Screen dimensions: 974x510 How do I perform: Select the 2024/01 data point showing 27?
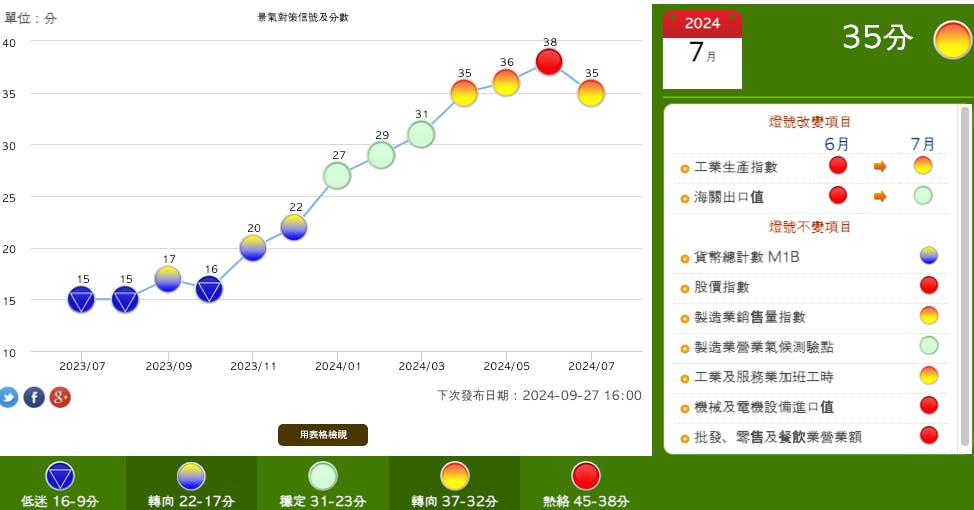(337, 176)
